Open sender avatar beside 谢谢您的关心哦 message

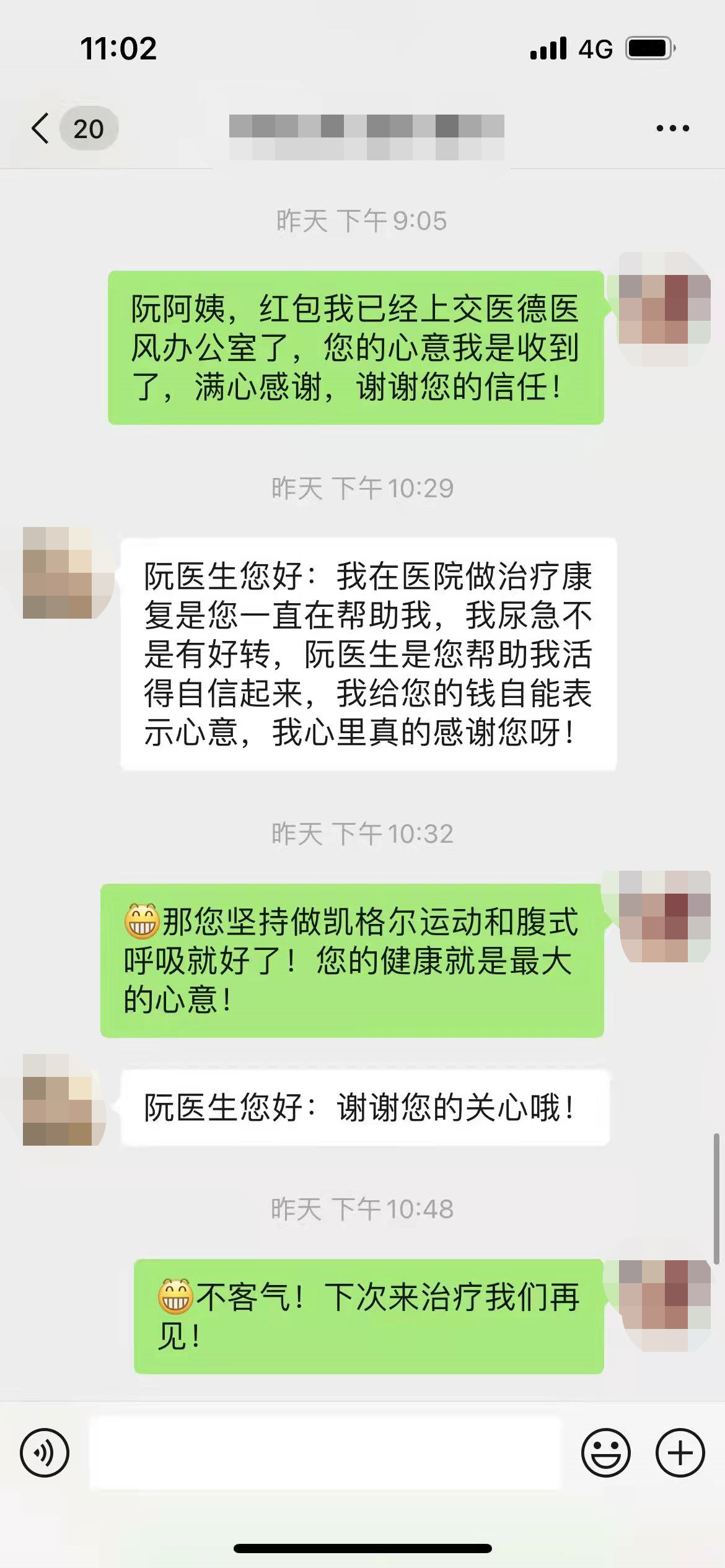tap(58, 1099)
